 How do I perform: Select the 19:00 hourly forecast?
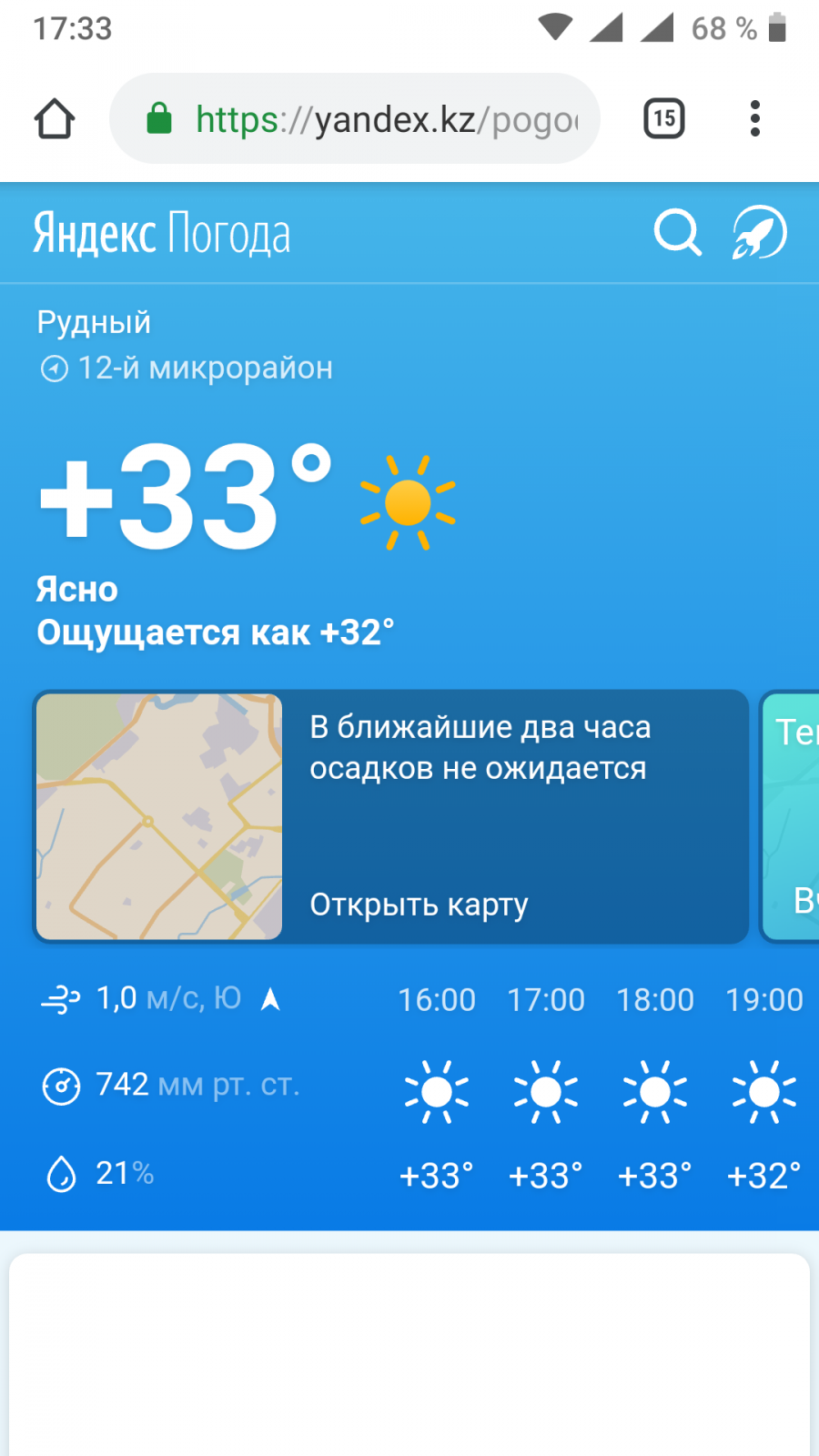pyautogui.click(x=764, y=1087)
